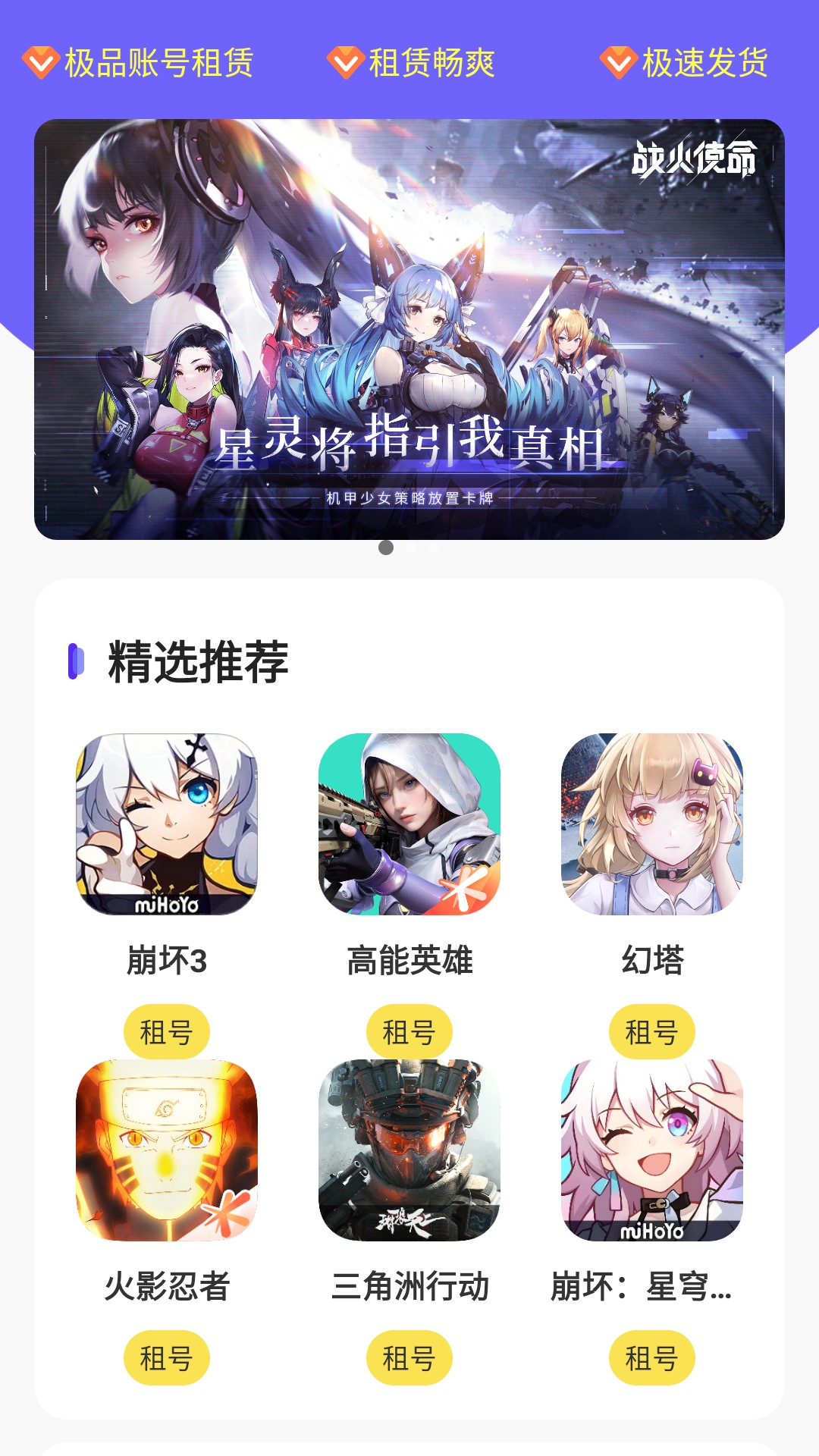This screenshot has width=819, height=1456.
Task: Select the second banner page indicator dot
Action: (x=411, y=547)
